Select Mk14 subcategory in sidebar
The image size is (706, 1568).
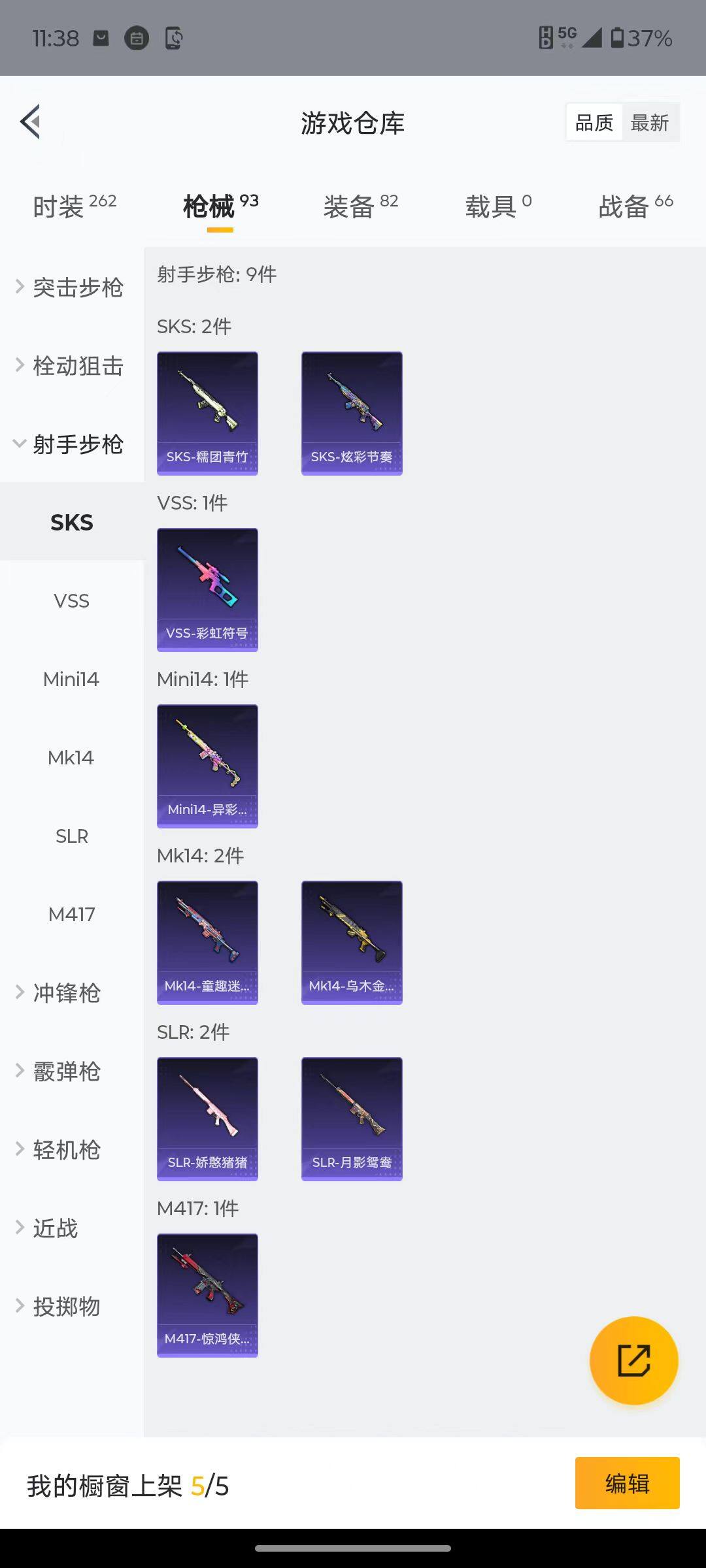tap(71, 757)
